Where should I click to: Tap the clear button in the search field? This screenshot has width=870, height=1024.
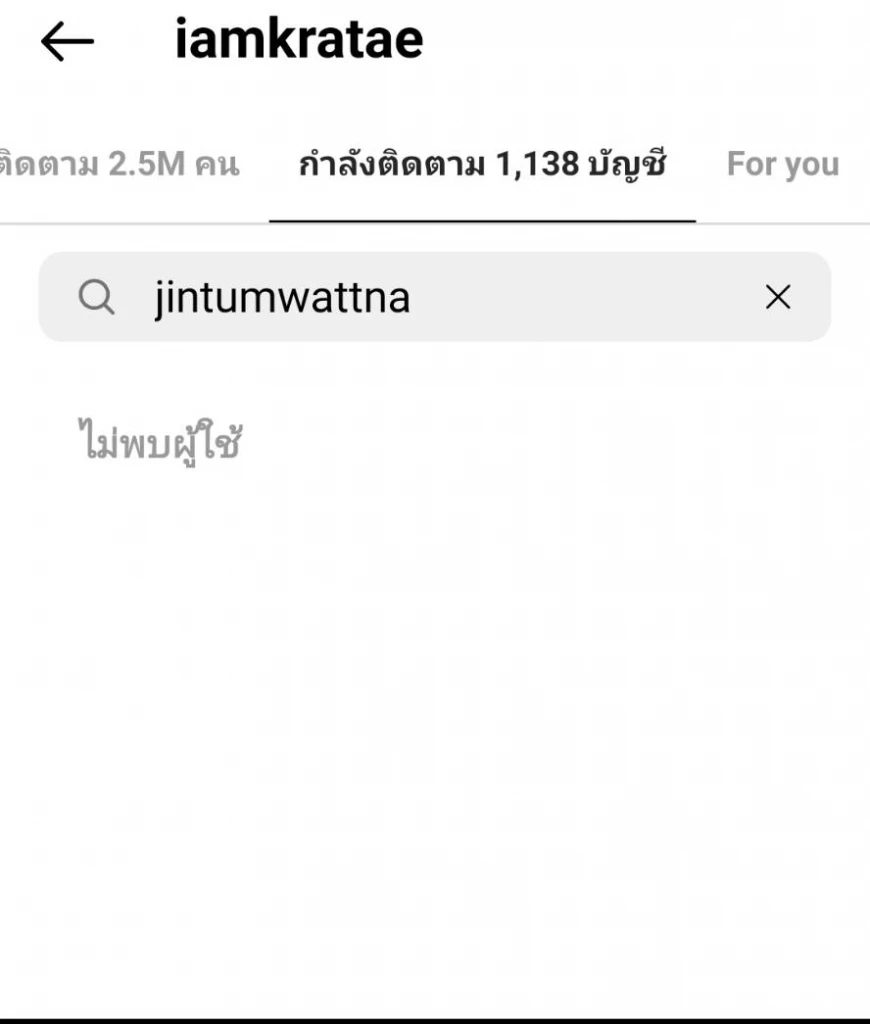779,297
